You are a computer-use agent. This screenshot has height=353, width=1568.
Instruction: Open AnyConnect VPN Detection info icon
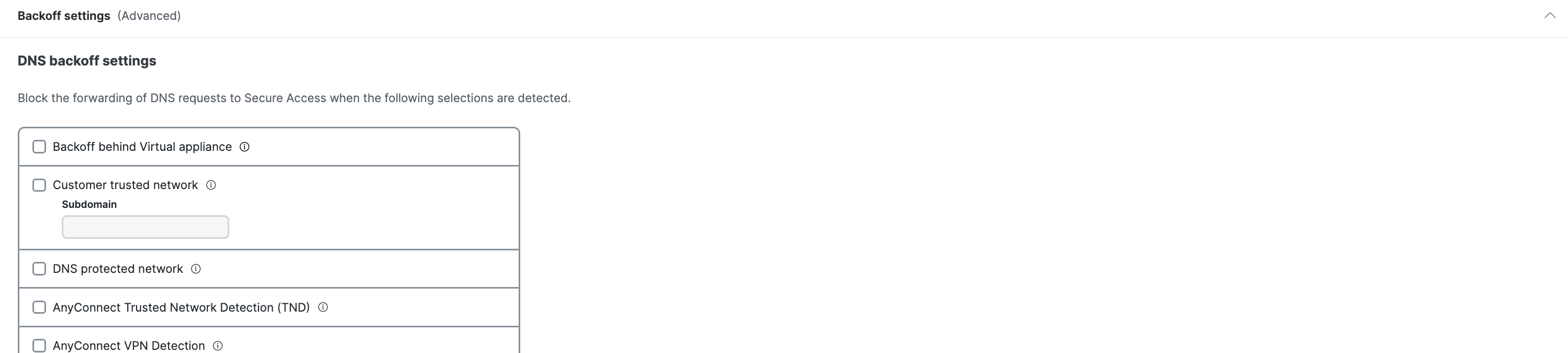coord(218,346)
